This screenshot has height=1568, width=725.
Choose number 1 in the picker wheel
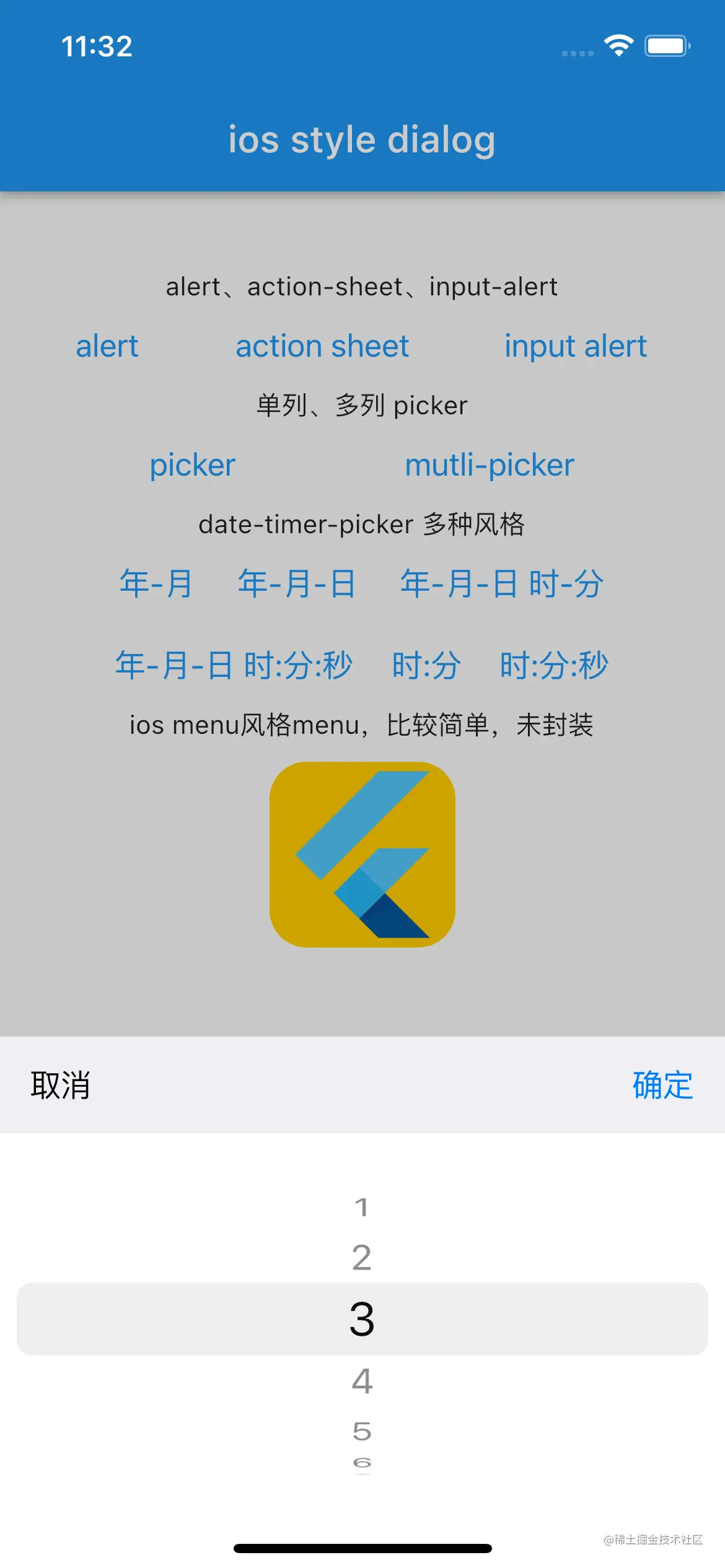[362, 1207]
